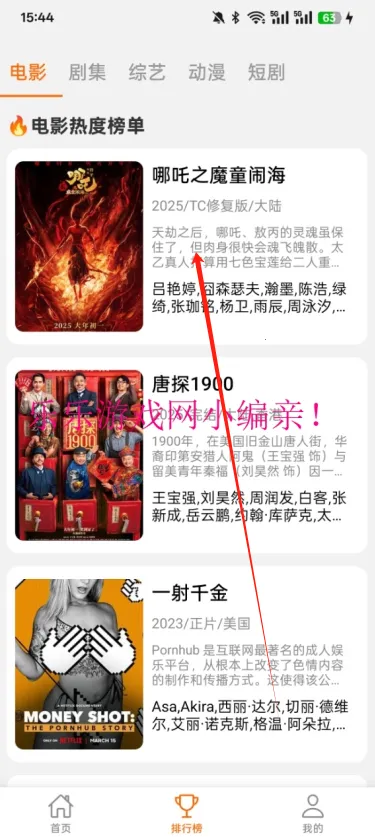Image resolution: width=375 pixels, height=837 pixels.
Task: Tap the 排行榜 ranking tab
Action: coord(187,812)
